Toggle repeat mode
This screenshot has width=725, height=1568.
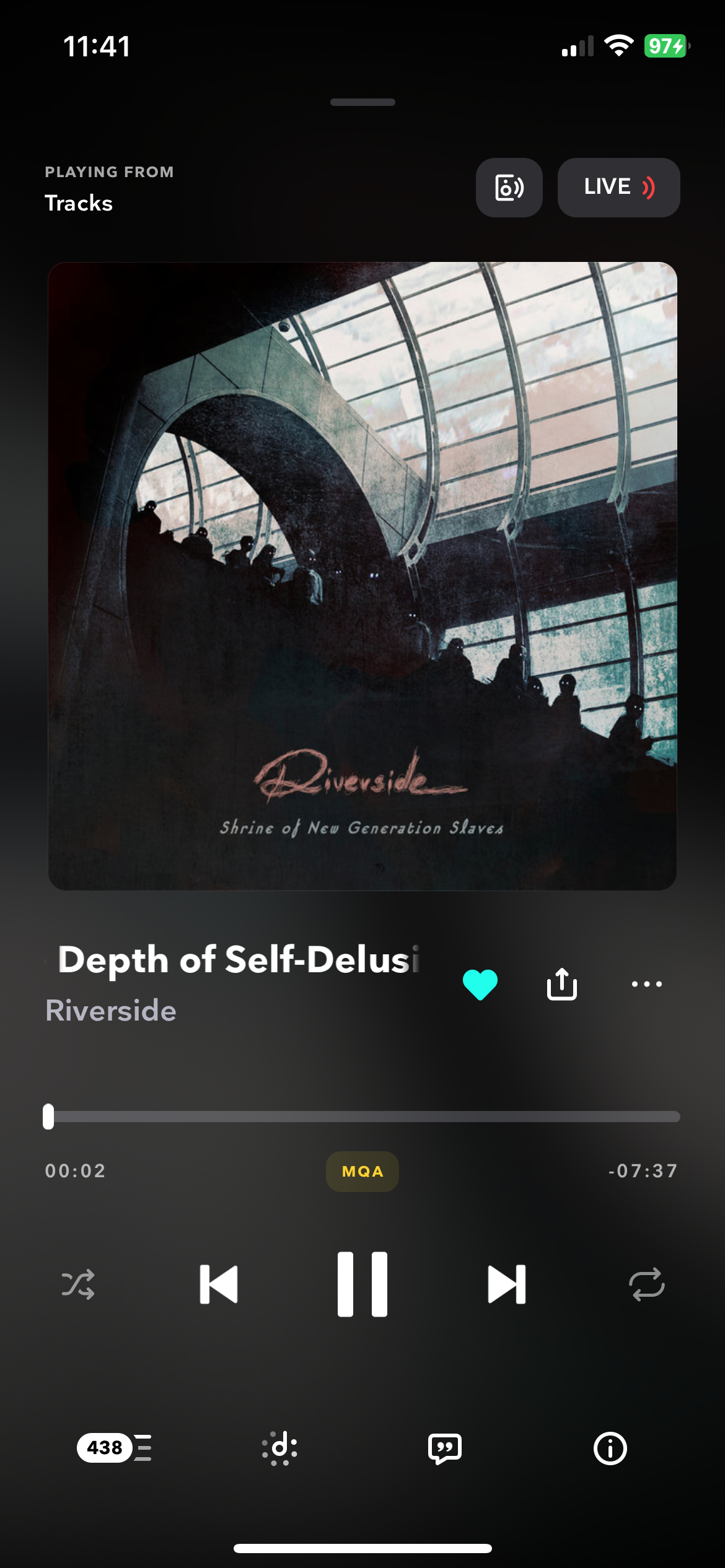[x=647, y=1284]
